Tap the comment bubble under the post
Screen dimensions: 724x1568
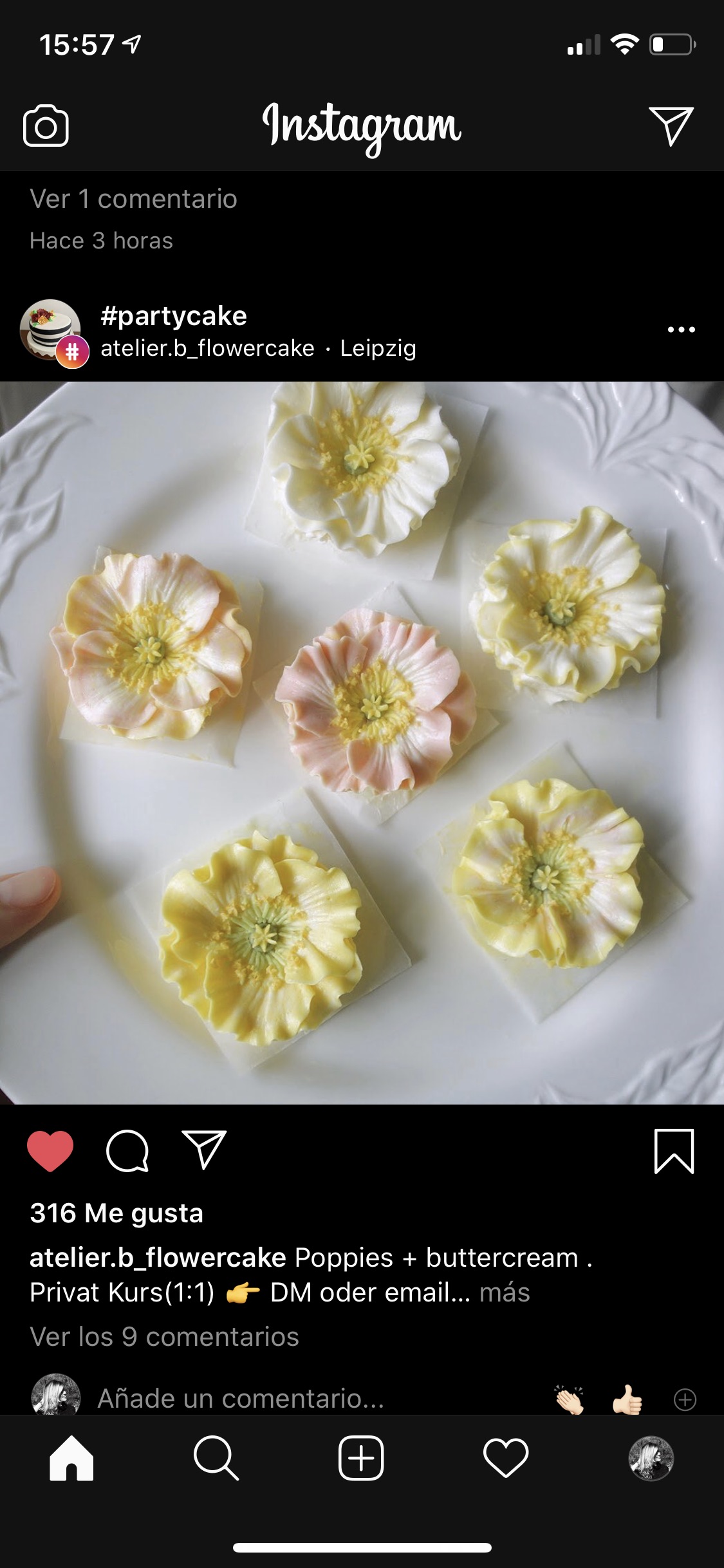127,1151
